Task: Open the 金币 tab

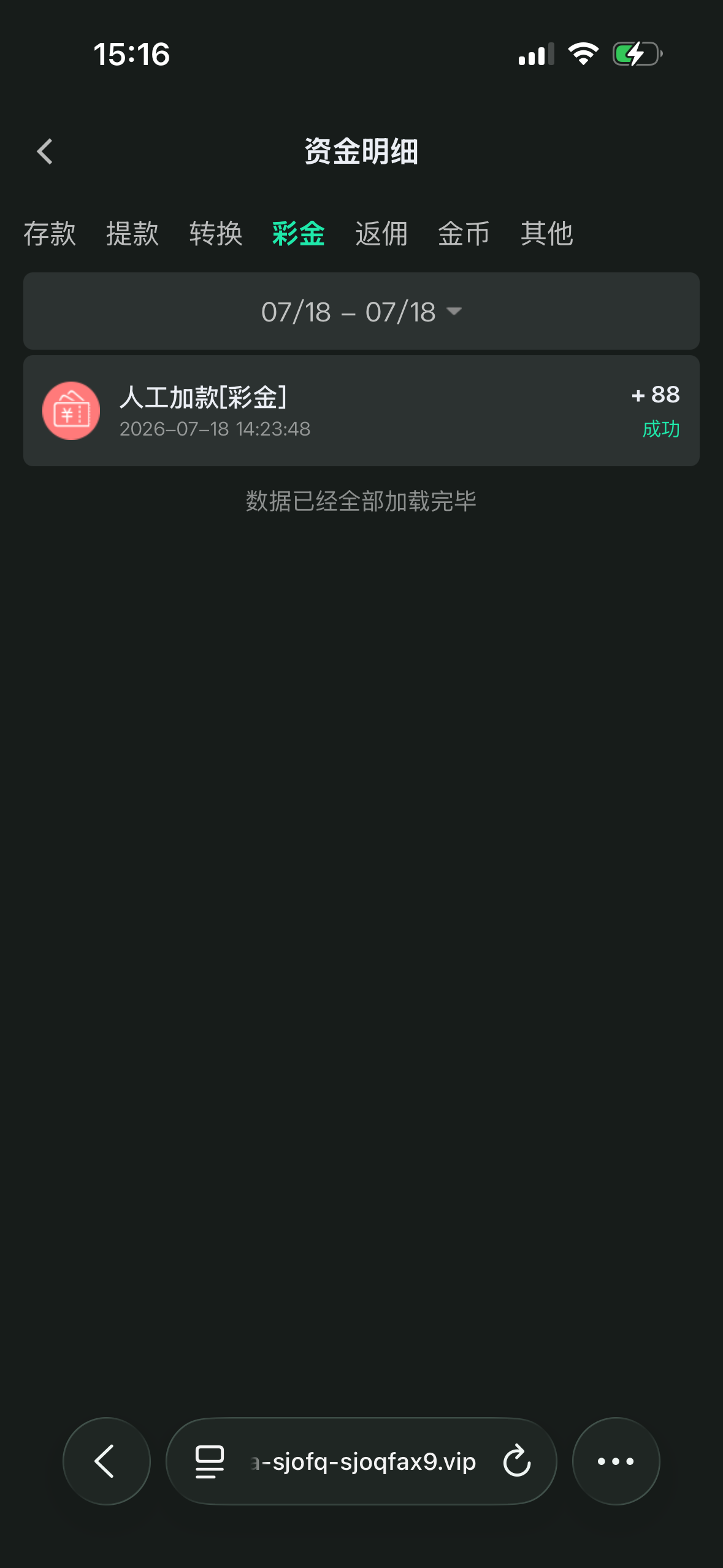Action: (x=464, y=234)
